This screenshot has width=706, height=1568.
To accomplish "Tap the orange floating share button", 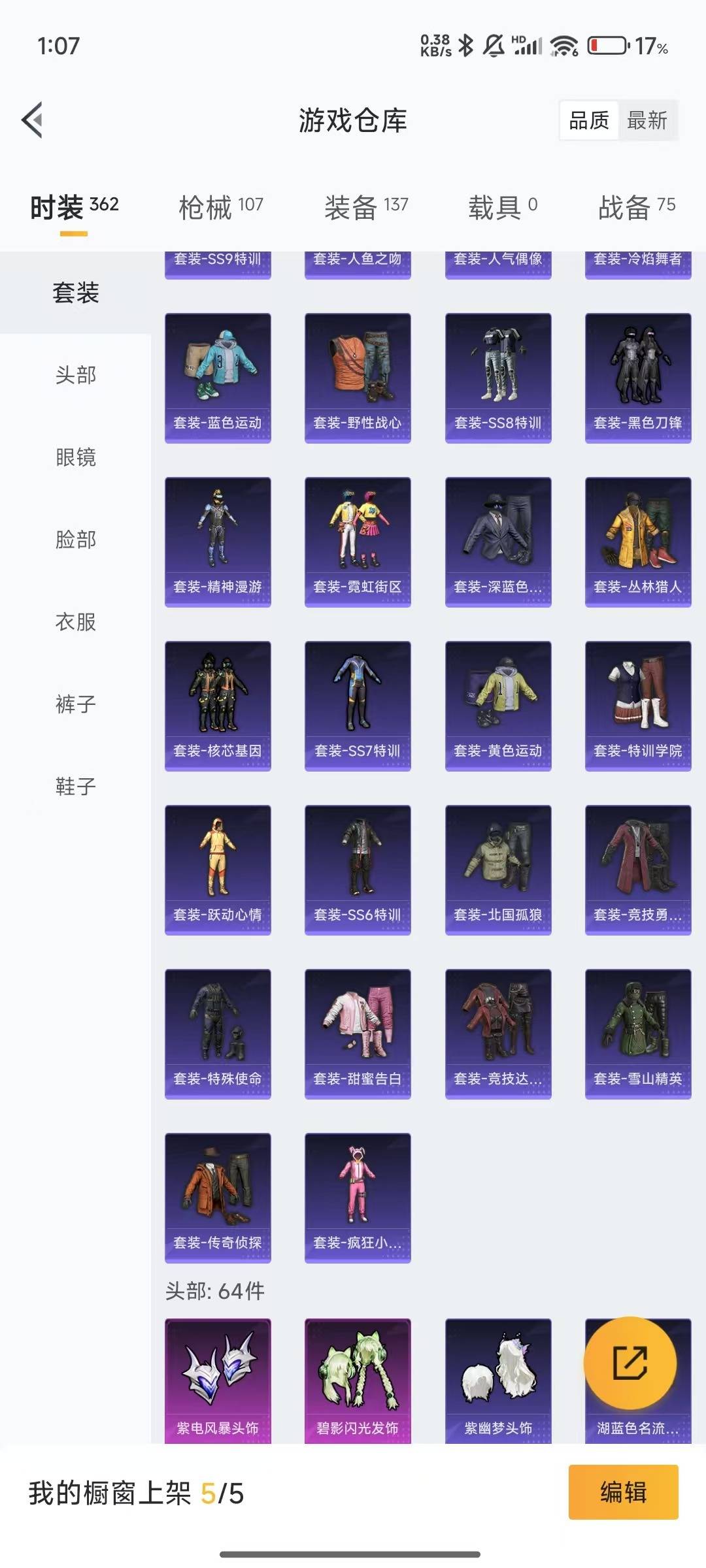I will (630, 1363).
